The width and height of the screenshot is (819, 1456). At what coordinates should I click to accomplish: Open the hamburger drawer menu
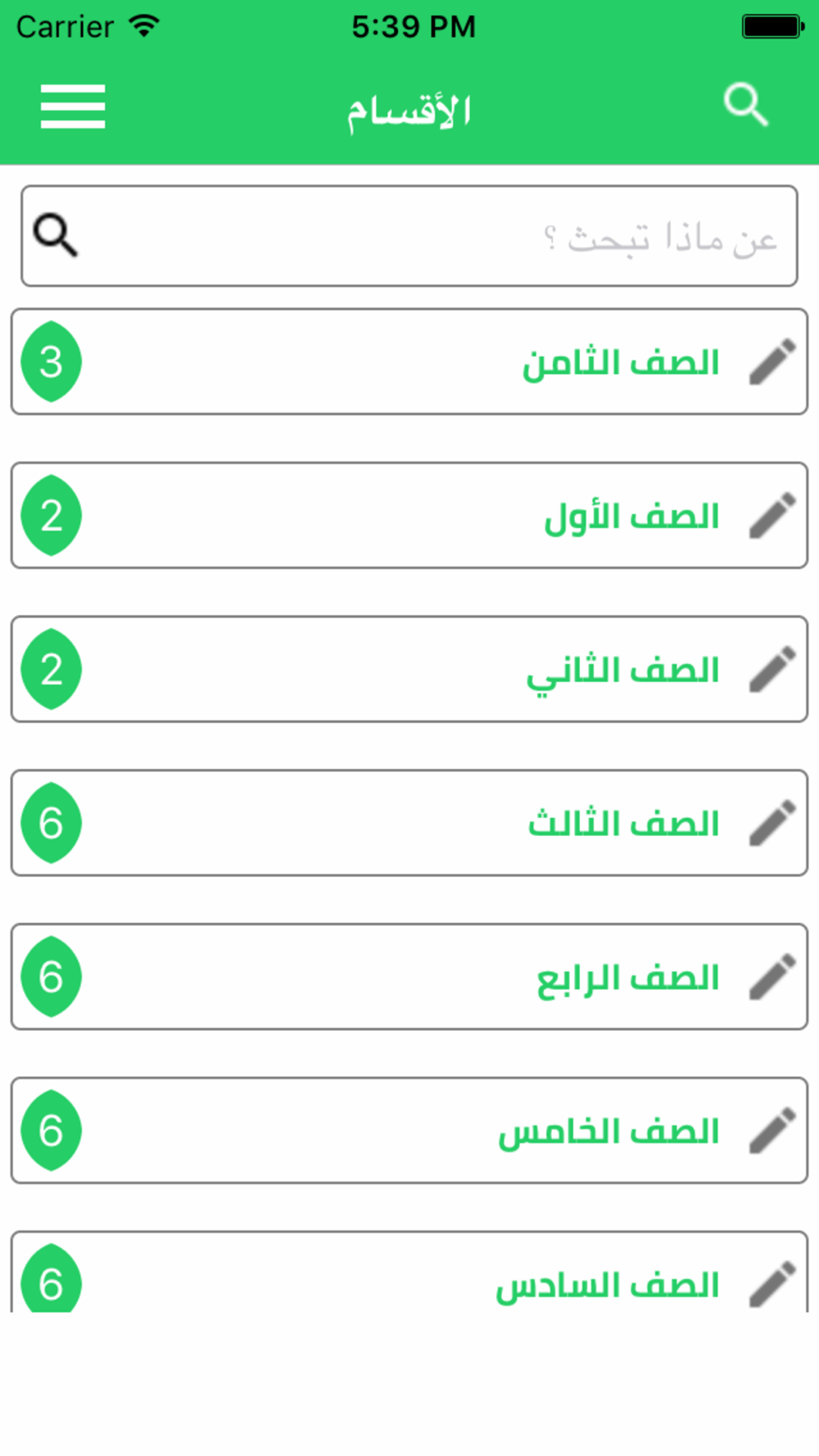73,106
